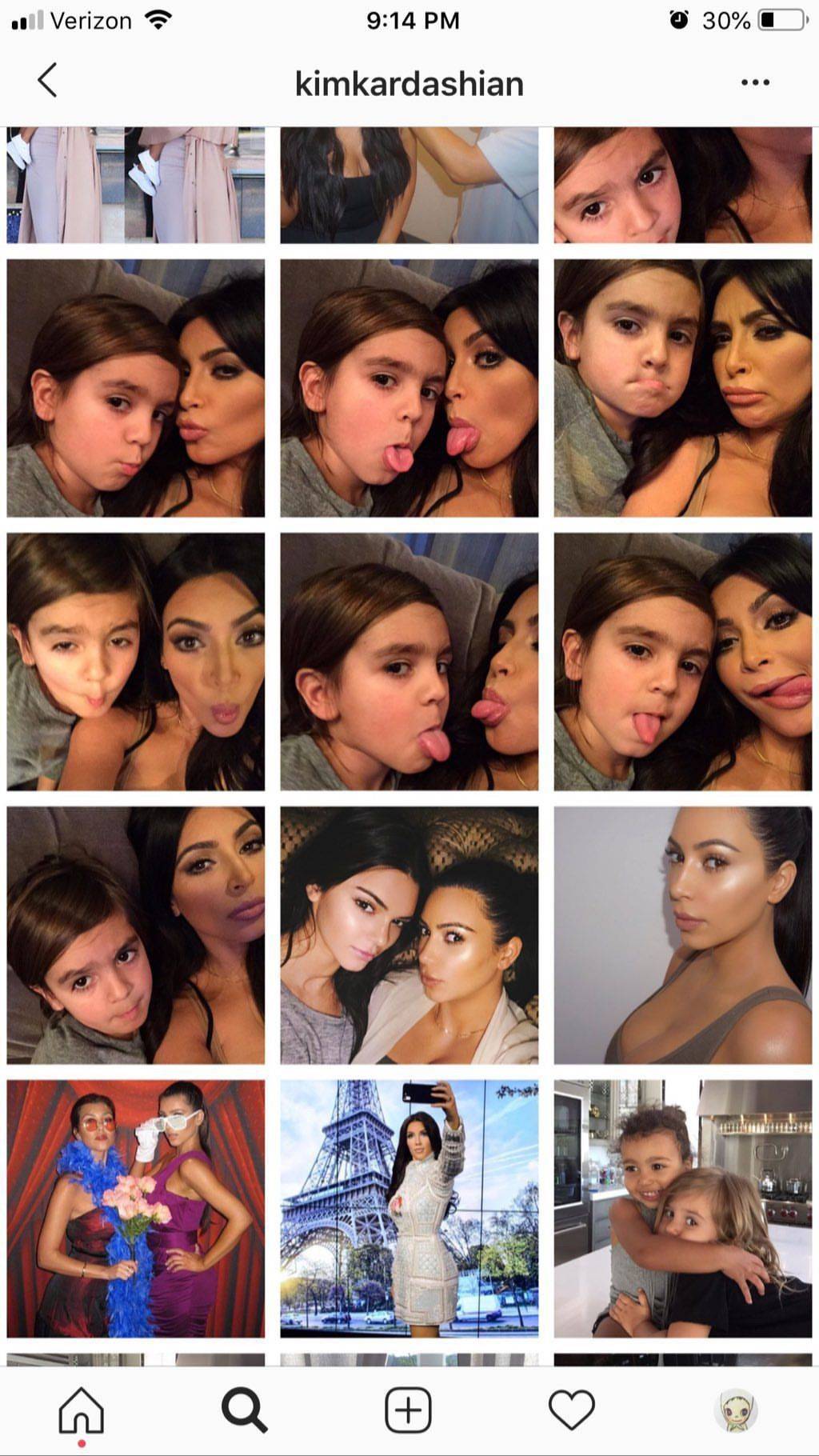
Task: Open the Search tab
Action: 244,1410
